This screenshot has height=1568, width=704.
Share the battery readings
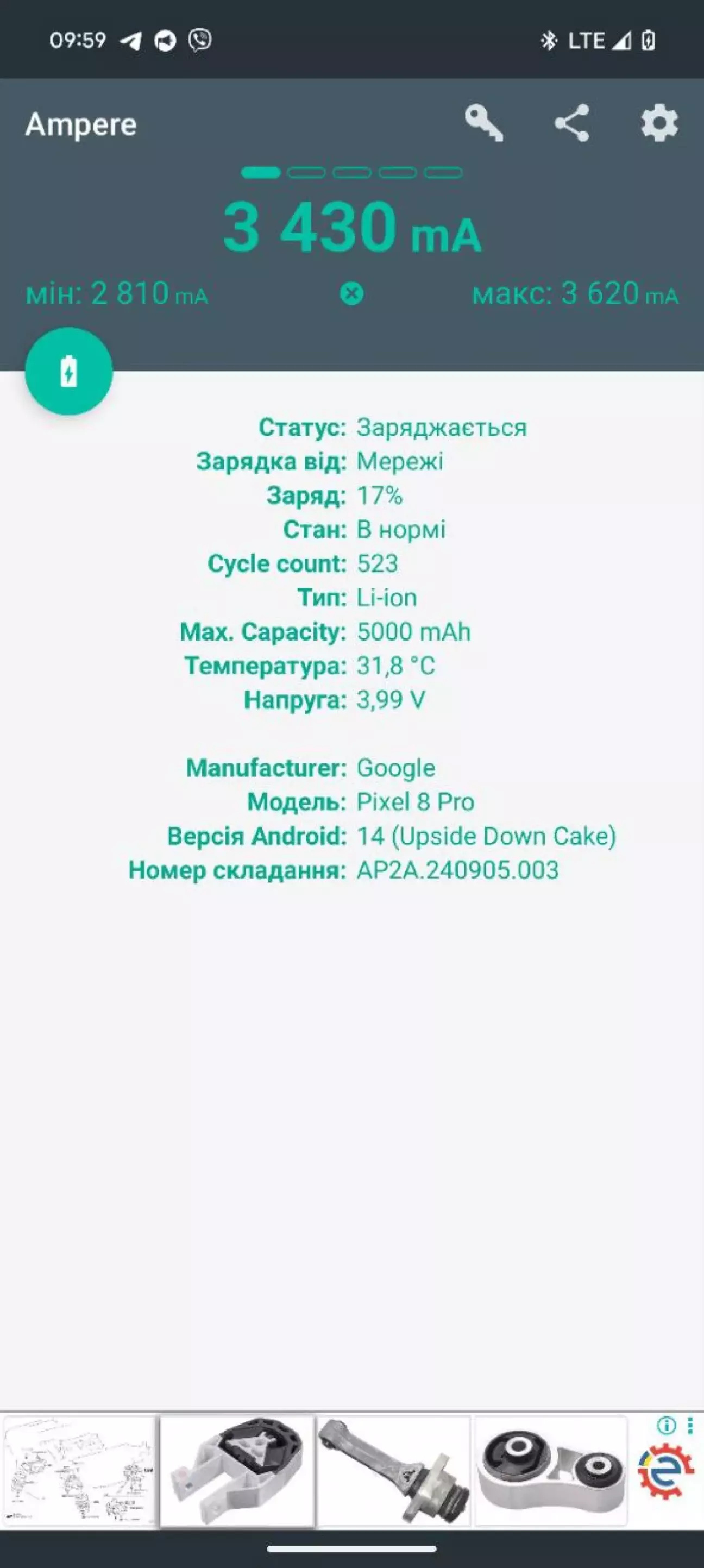[571, 123]
